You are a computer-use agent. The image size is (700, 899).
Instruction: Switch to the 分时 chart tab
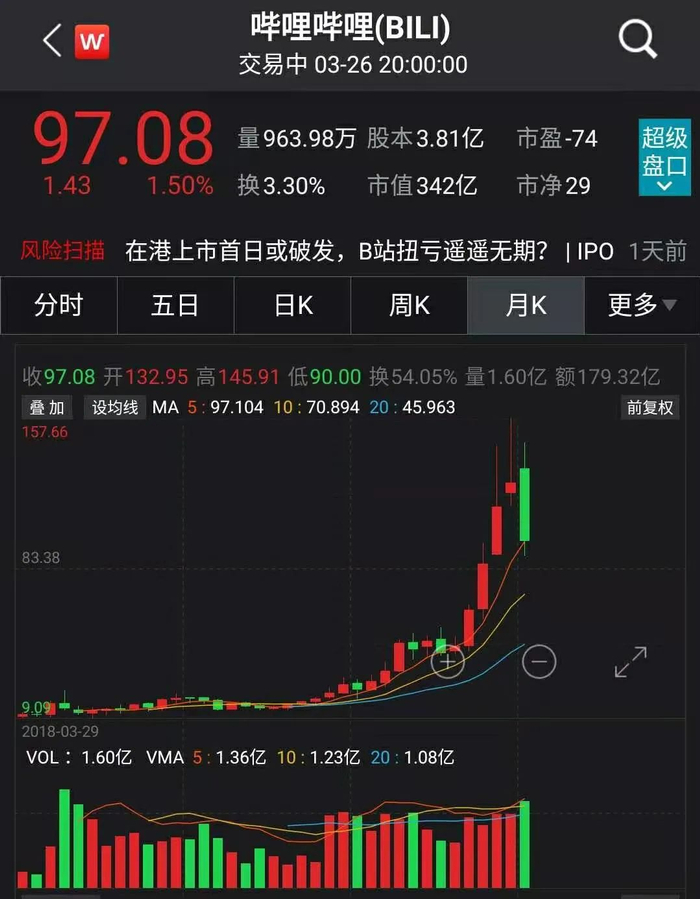pos(58,305)
